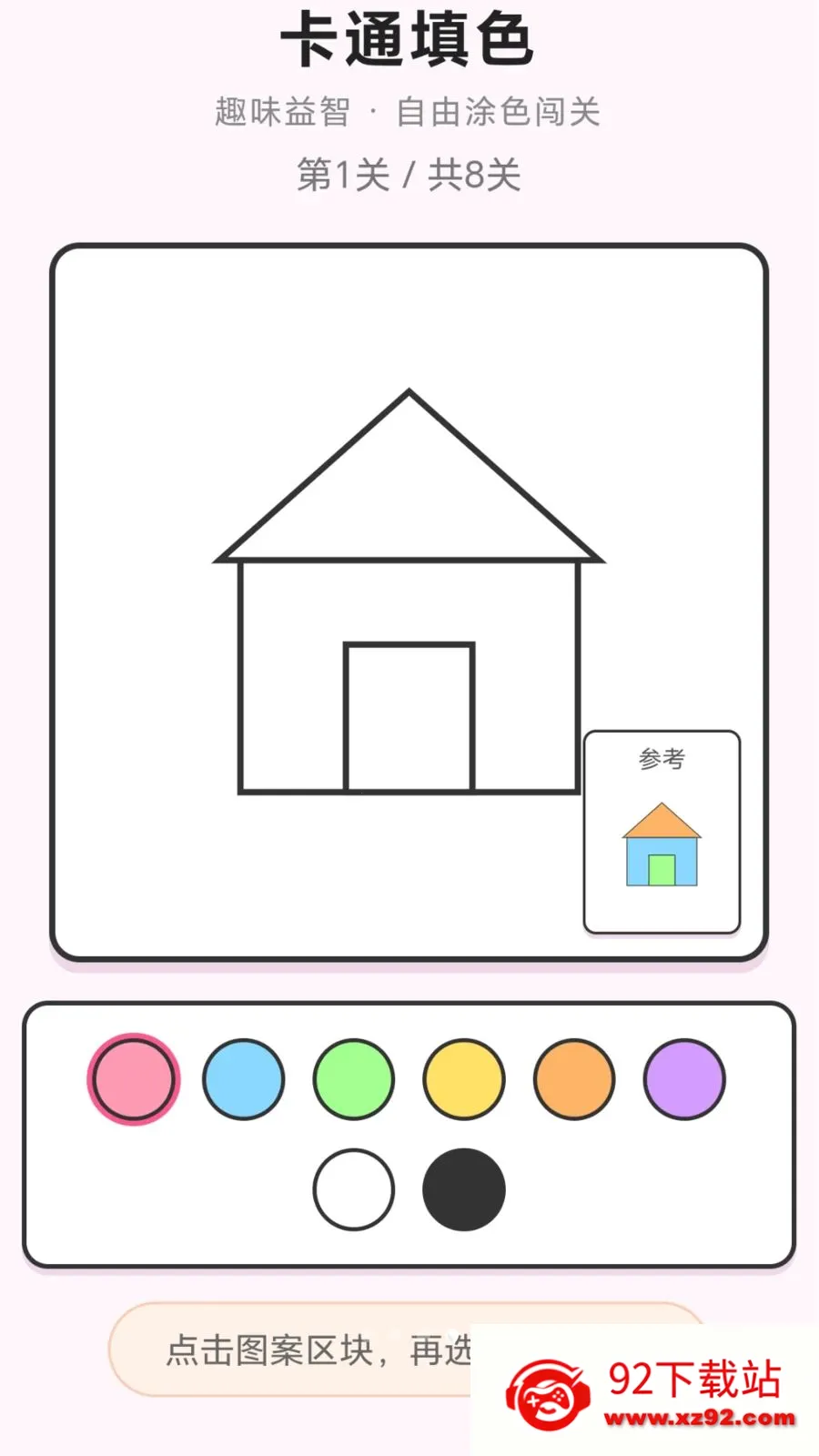This screenshot has height=1456, width=819.
Task: Choose the green color swatch
Action: click(354, 1079)
